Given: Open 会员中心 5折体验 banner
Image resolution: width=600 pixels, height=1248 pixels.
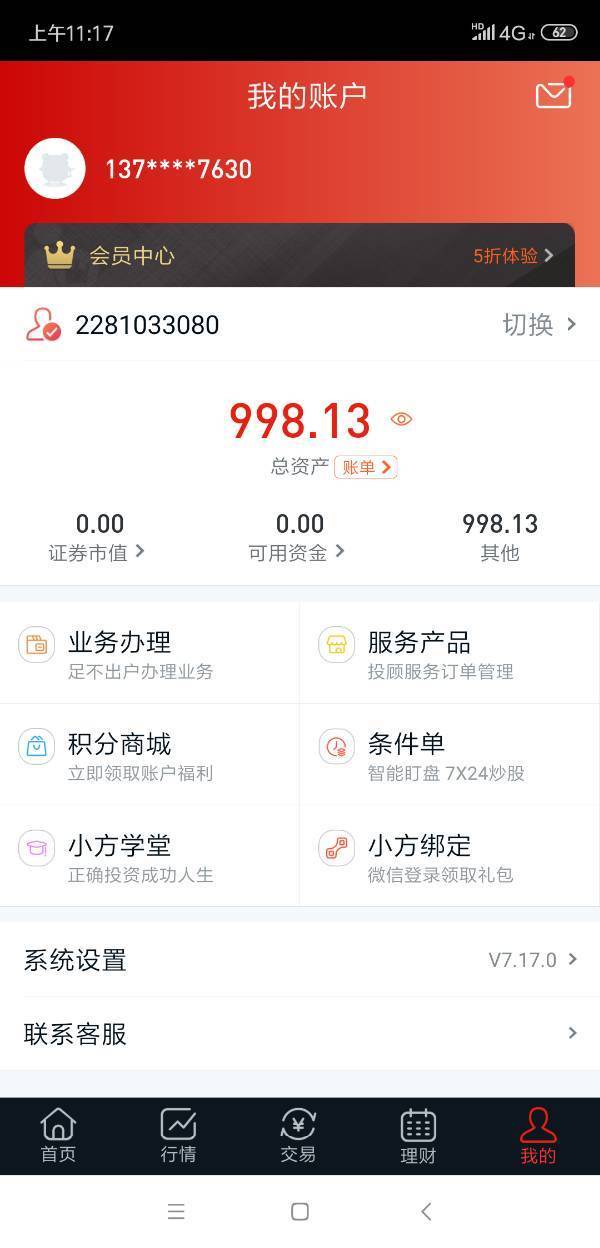Looking at the screenshot, I should pyautogui.click(x=299, y=255).
